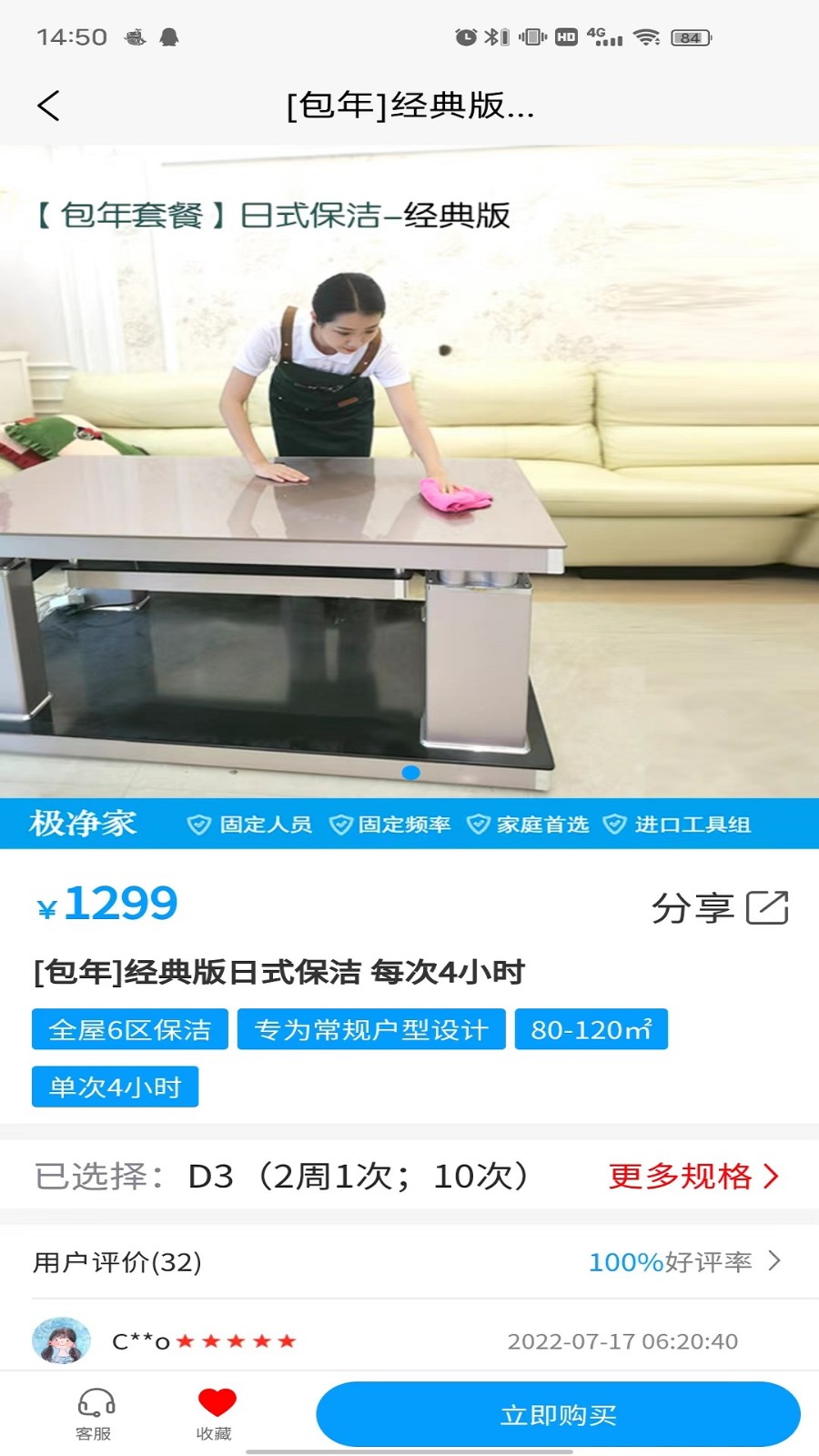Screen dimensions: 819x1456
Task: Go back using the top-left arrow
Action: pyautogui.click(x=49, y=106)
